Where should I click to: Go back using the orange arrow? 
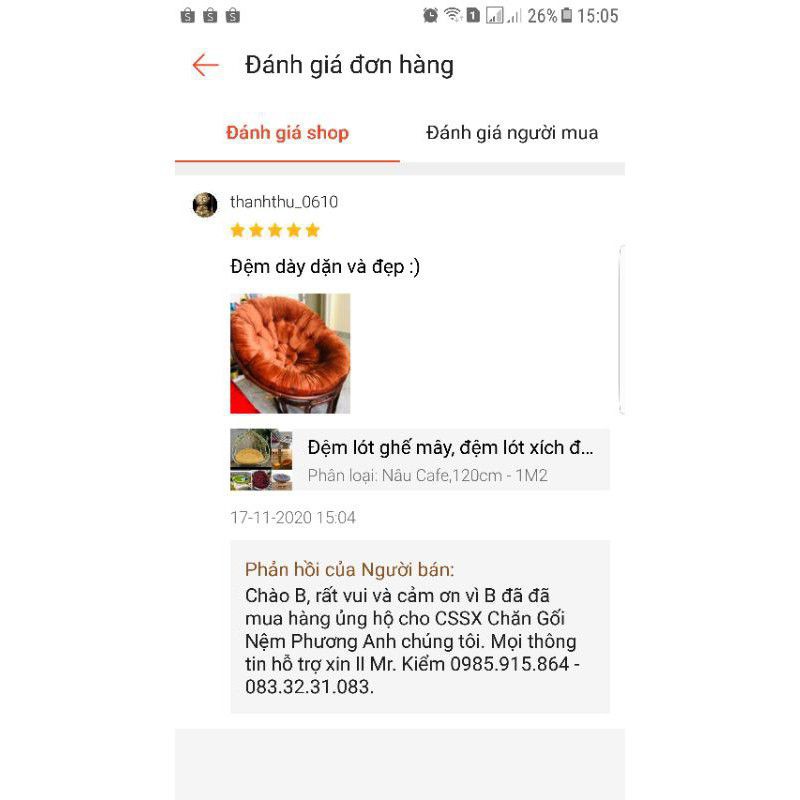[x=205, y=66]
